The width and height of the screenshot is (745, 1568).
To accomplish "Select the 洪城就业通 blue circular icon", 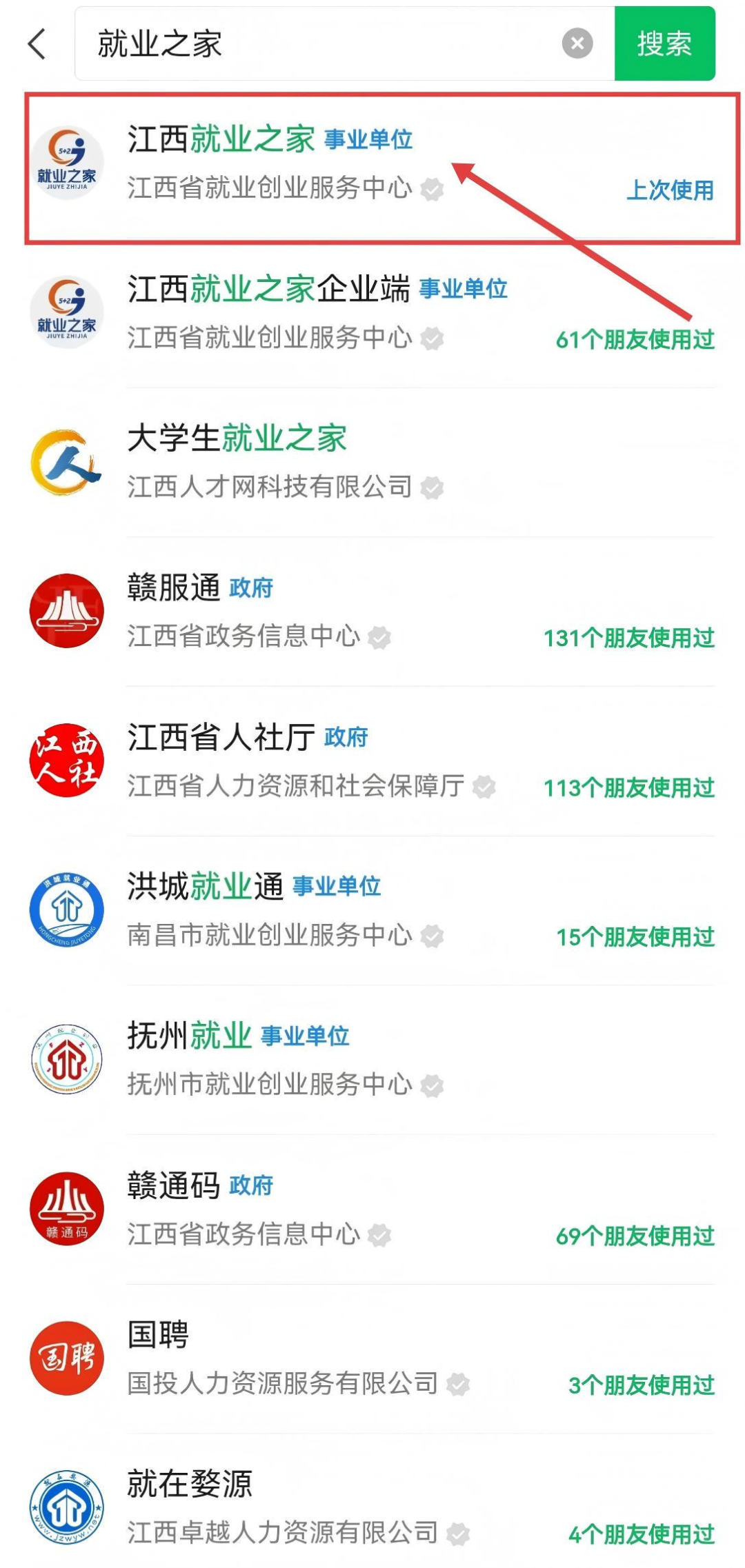I will [67, 910].
